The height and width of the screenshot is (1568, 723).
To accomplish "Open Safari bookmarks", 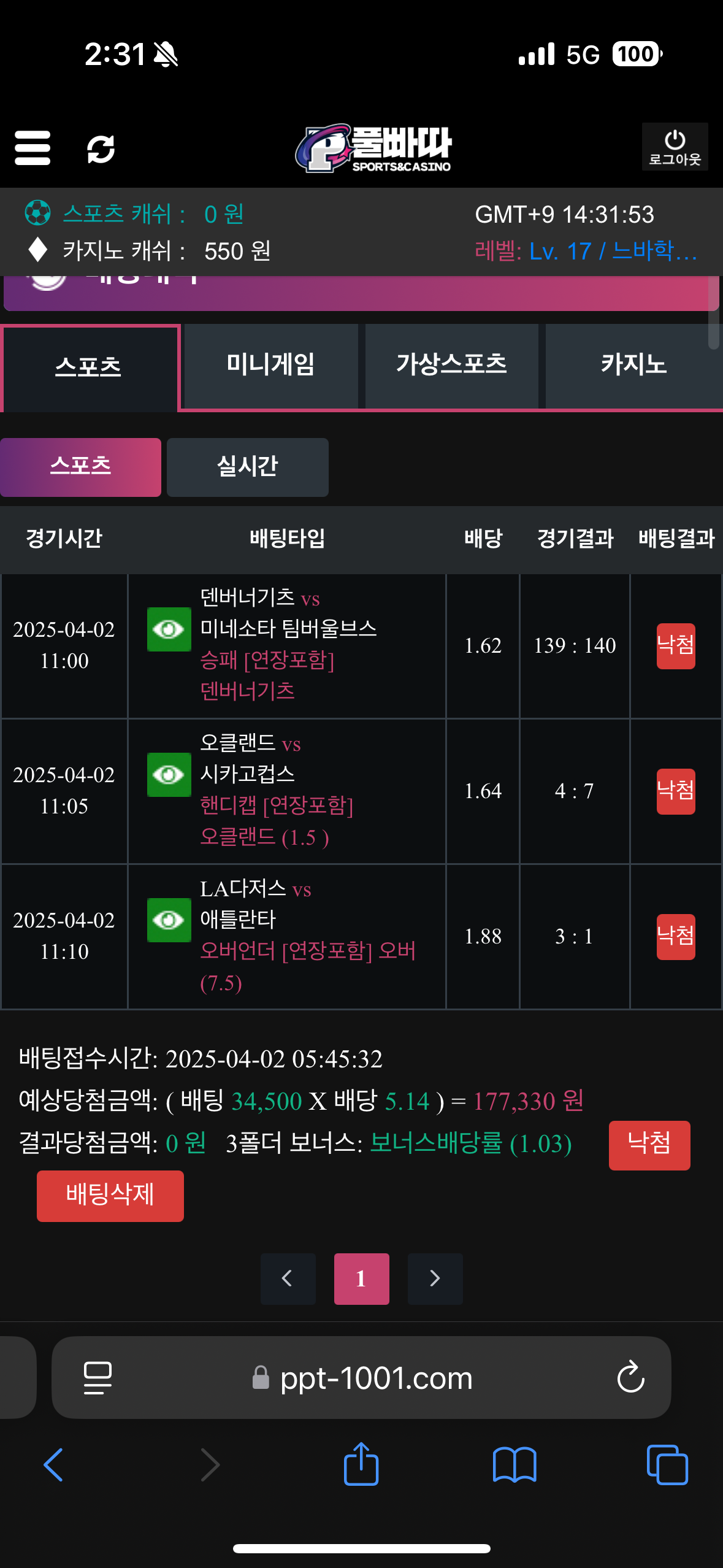I will [514, 1464].
